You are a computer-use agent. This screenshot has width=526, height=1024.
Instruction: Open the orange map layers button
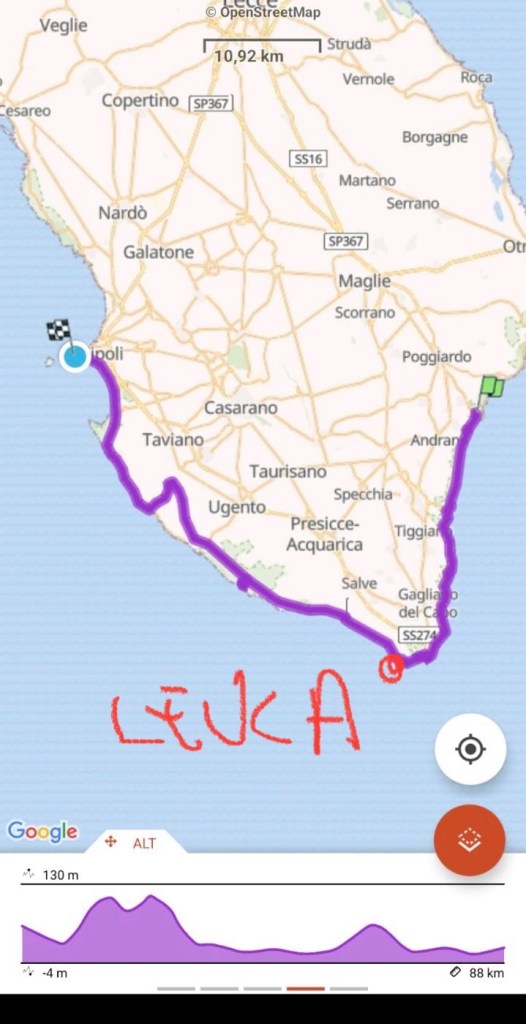coord(469,839)
